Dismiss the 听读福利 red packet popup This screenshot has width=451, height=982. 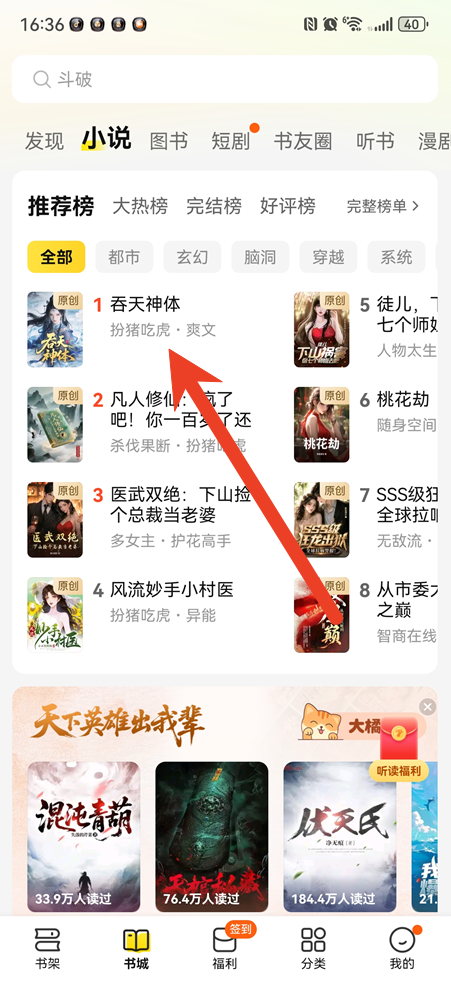[x=428, y=708]
